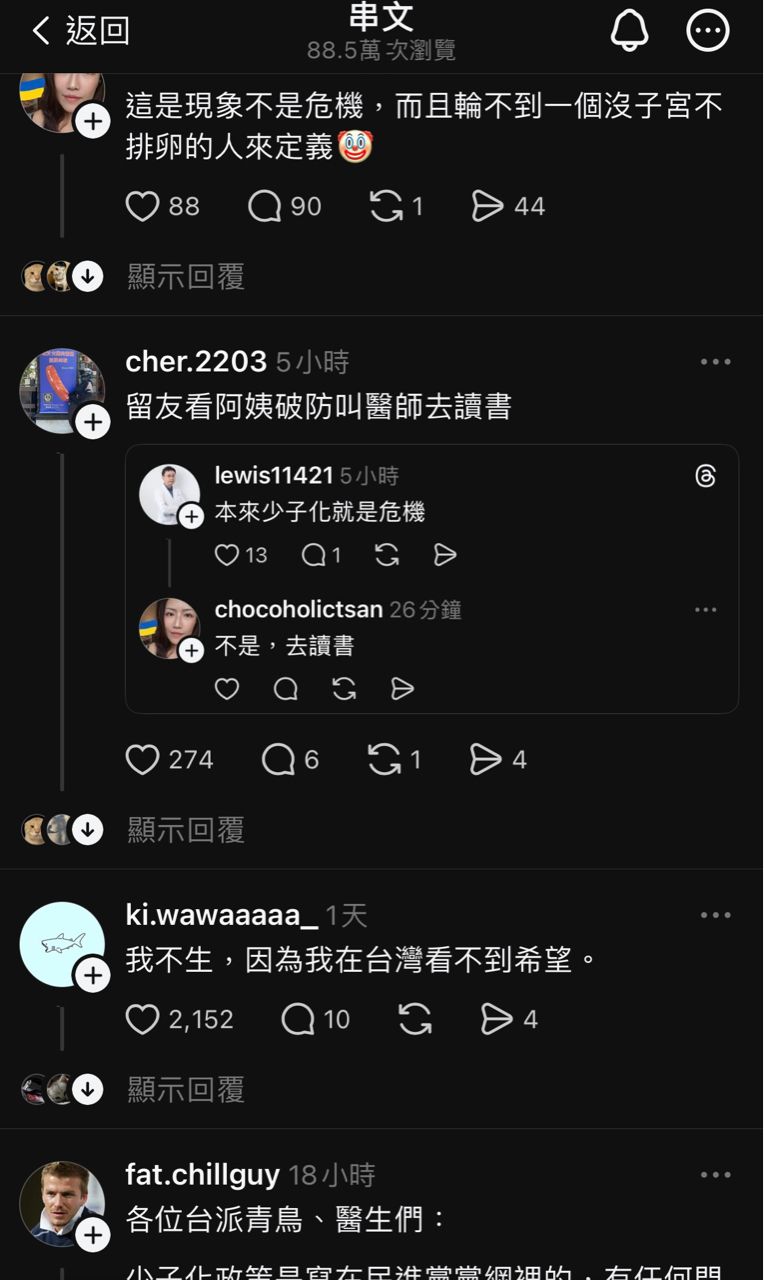Like cher.2203's post
The height and width of the screenshot is (1280, 764).
(143, 760)
